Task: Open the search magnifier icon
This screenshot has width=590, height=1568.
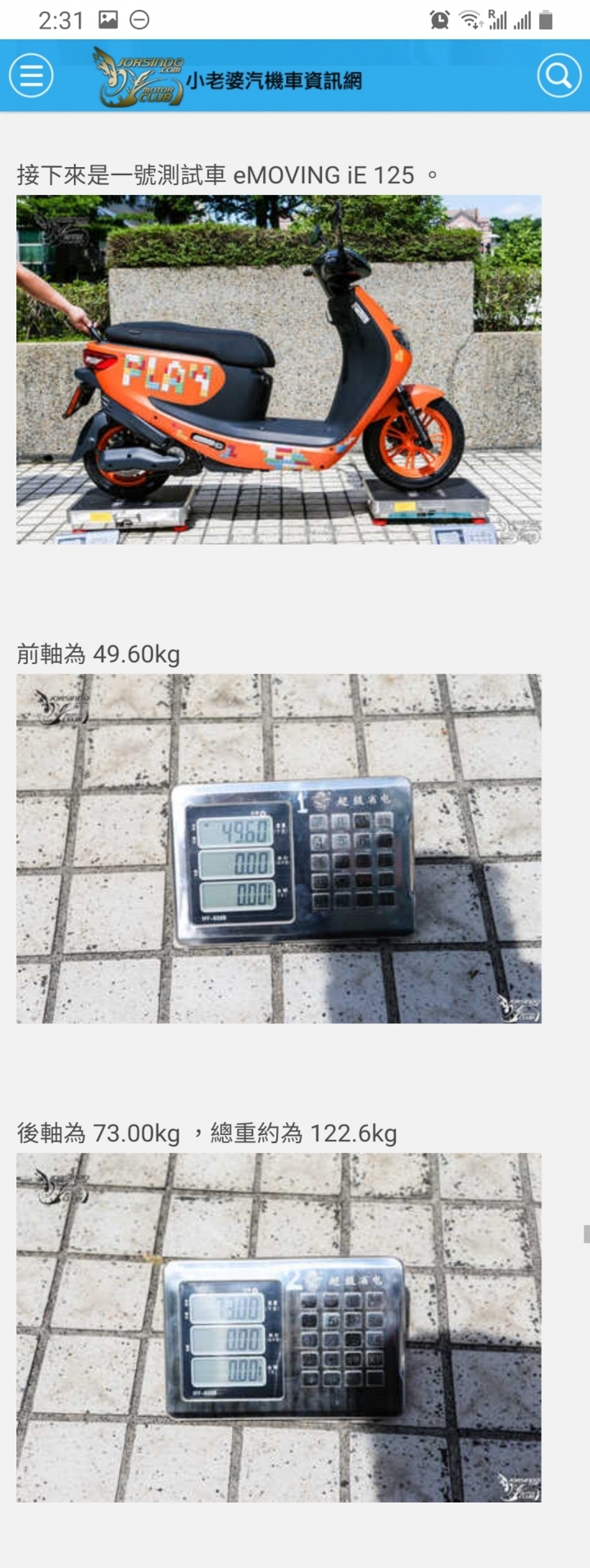Action: pos(559,76)
